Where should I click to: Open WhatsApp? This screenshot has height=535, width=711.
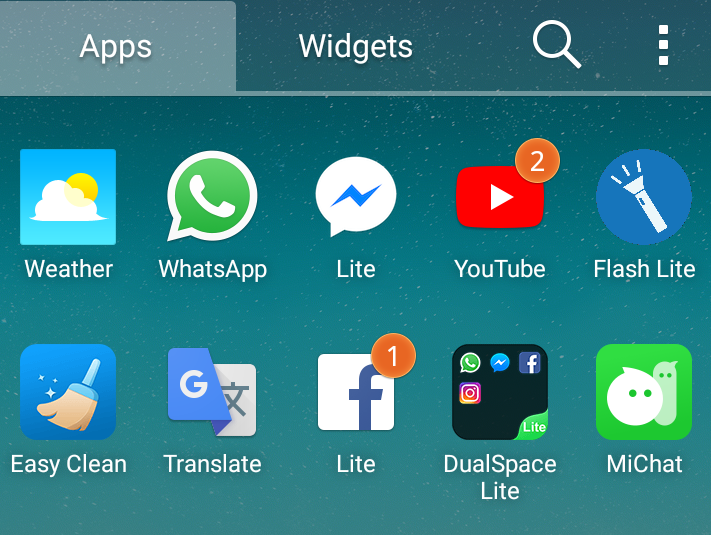212,197
